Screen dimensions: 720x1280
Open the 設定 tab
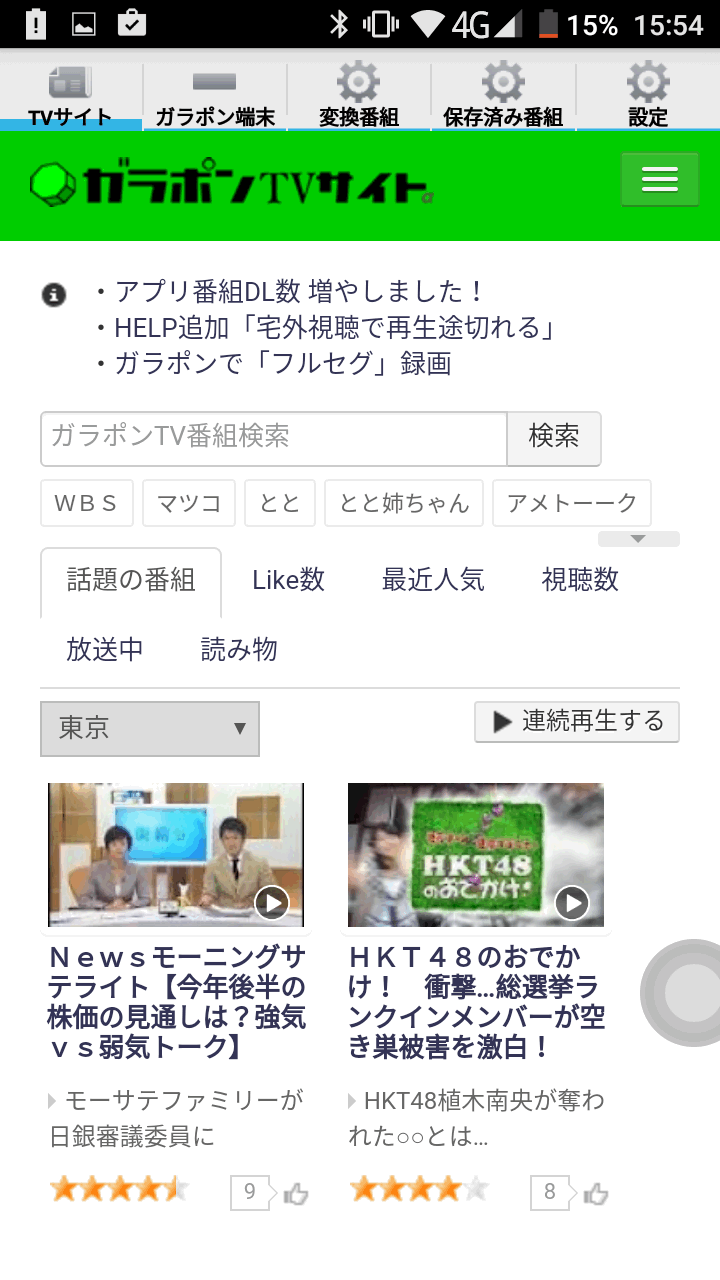(x=648, y=96)
